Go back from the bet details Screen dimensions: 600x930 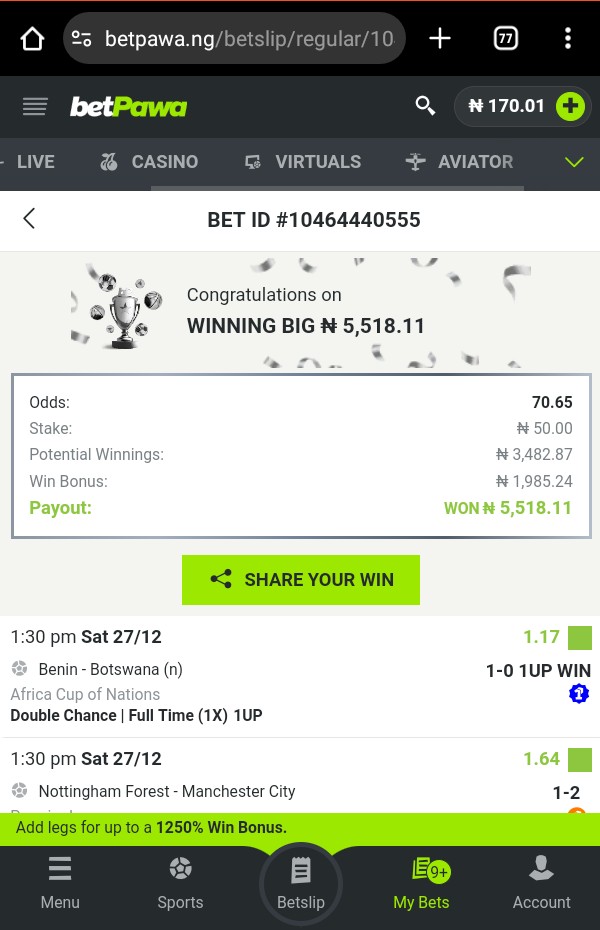(x=29, y=219)
